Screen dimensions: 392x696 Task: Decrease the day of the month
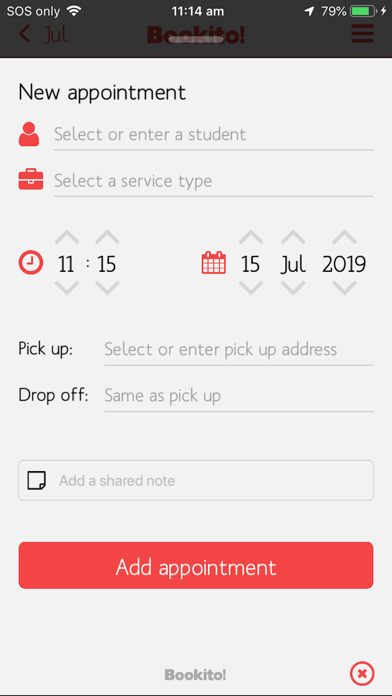(251, 288)
